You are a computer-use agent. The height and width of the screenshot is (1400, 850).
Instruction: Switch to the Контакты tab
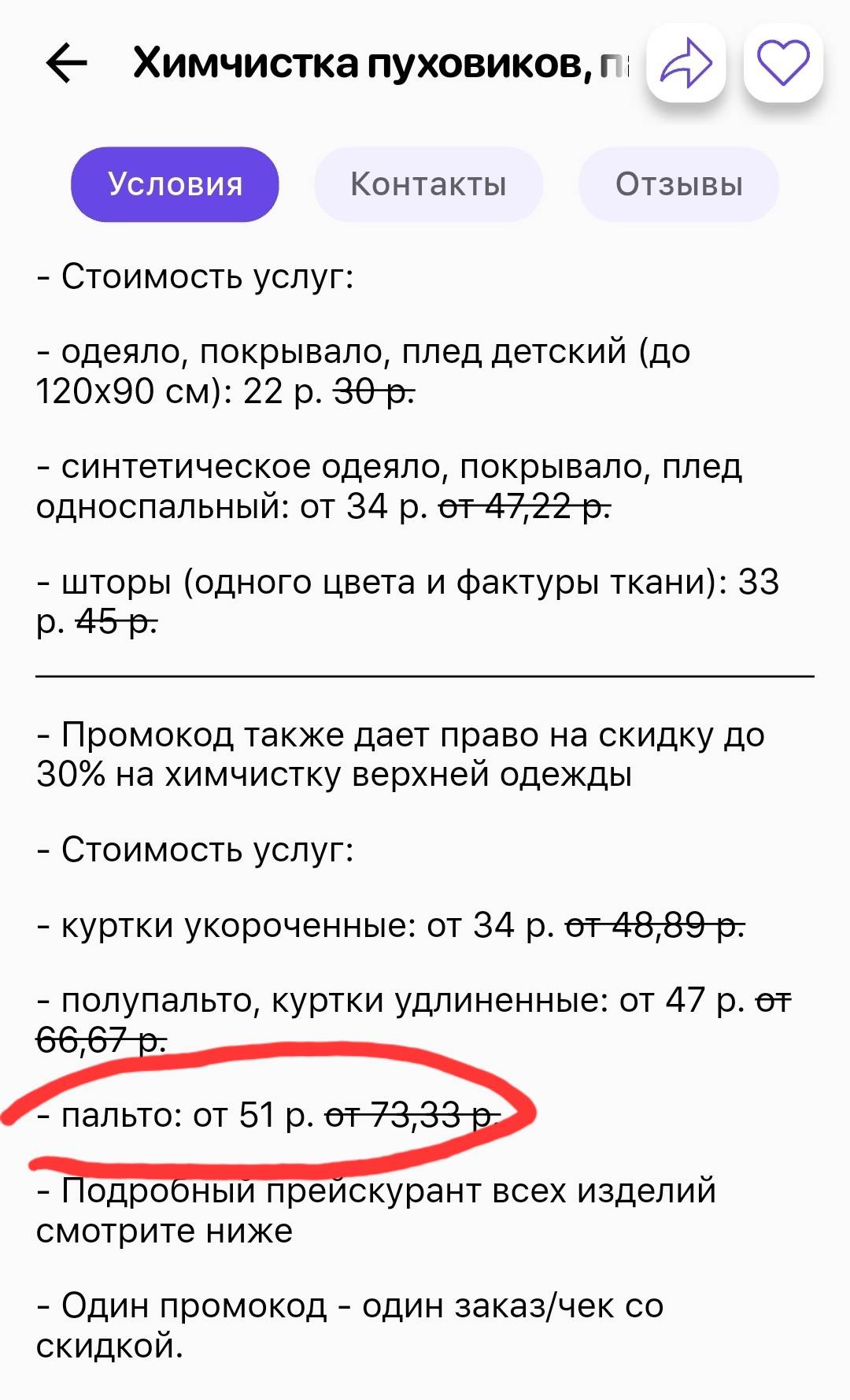click(428, 184)
